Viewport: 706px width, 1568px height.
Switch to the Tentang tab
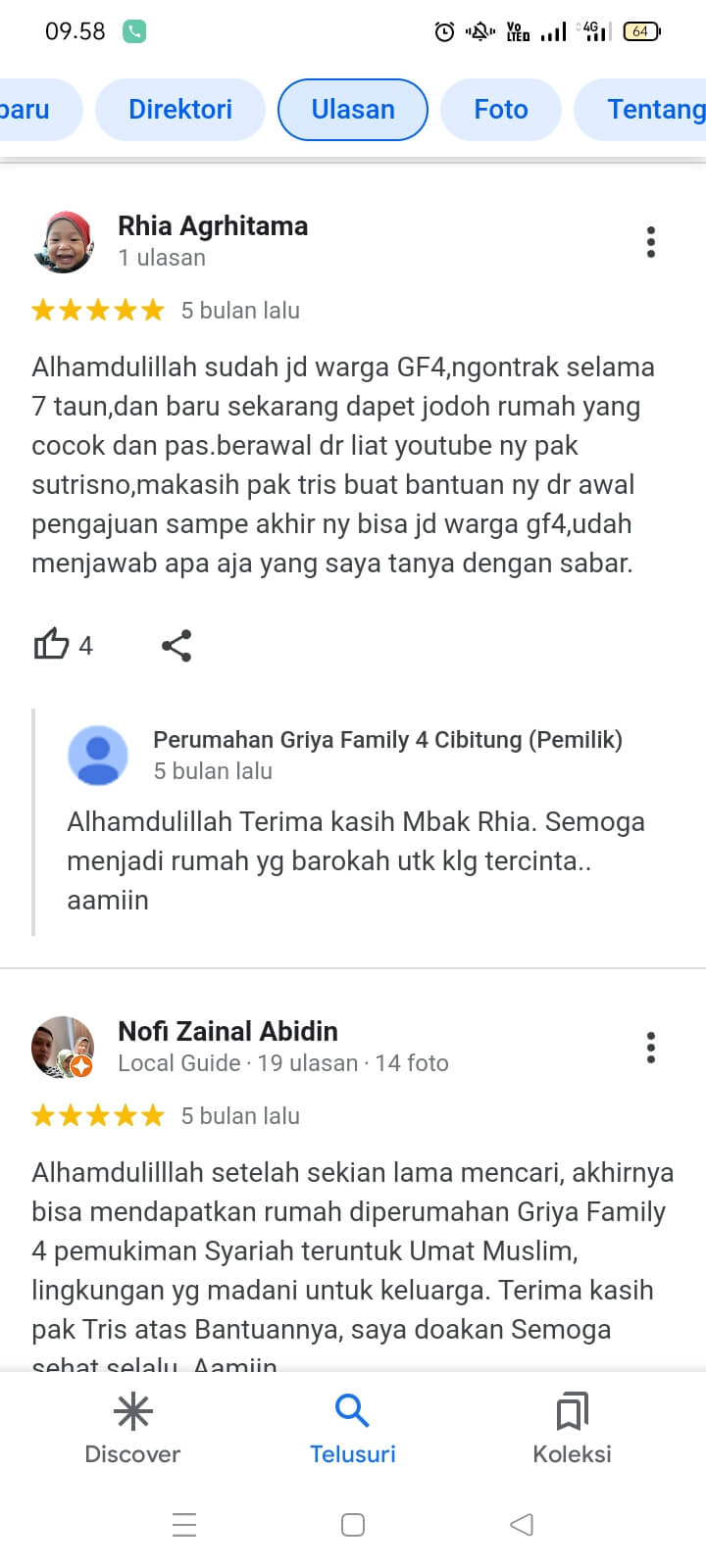click(652, 109)
